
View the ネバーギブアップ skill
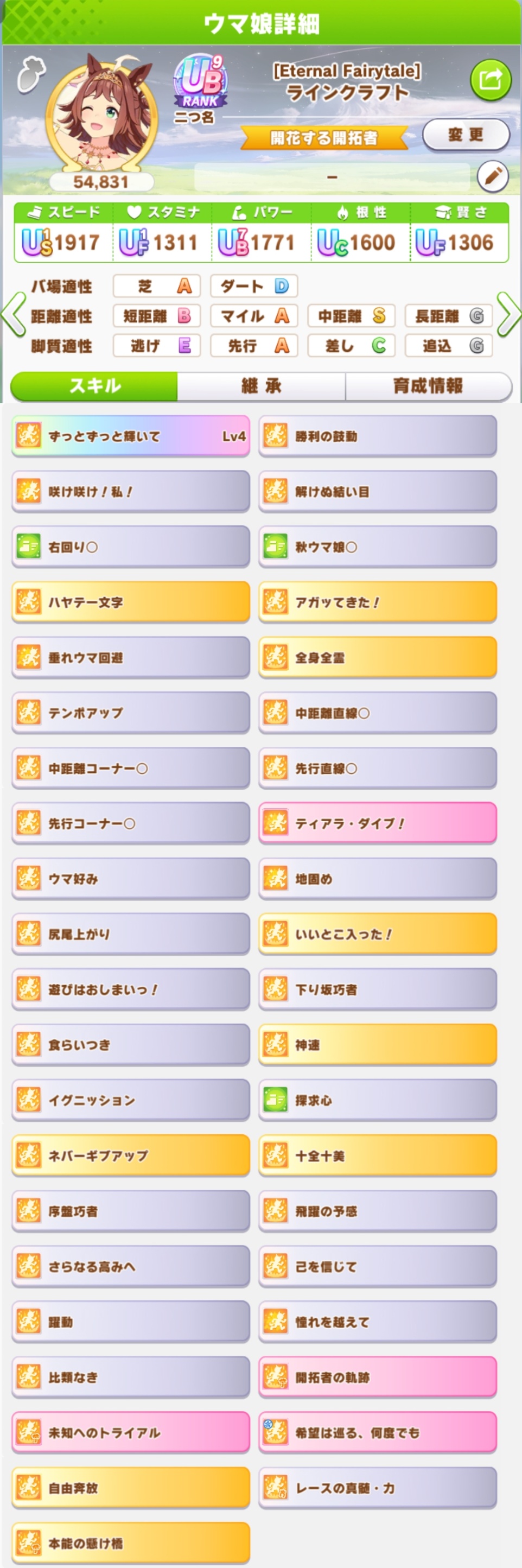point(130,1154)
